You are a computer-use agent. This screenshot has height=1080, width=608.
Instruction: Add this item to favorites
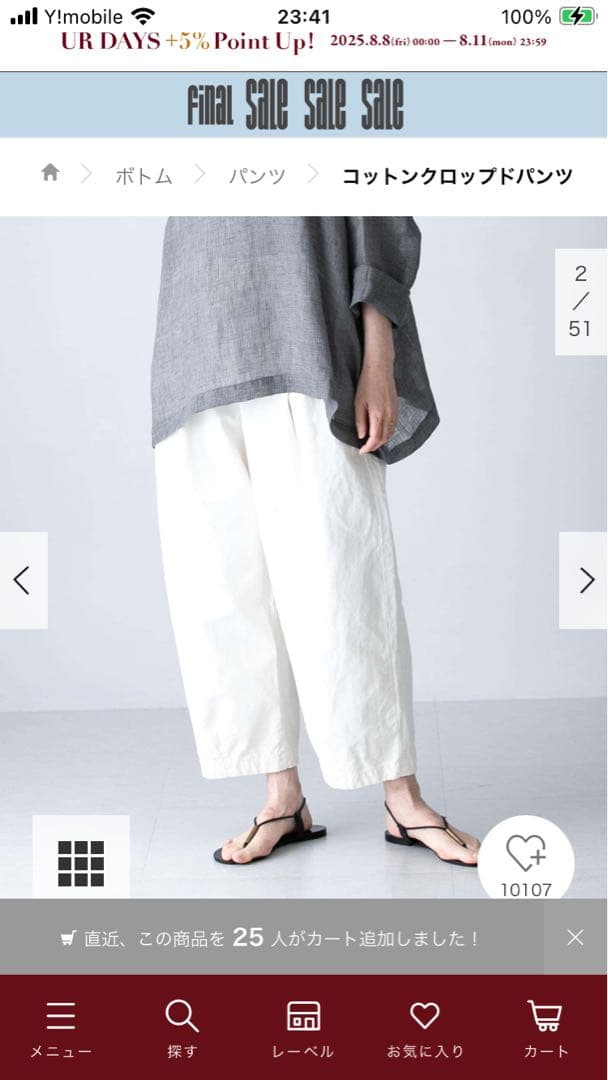click(526, 857)
